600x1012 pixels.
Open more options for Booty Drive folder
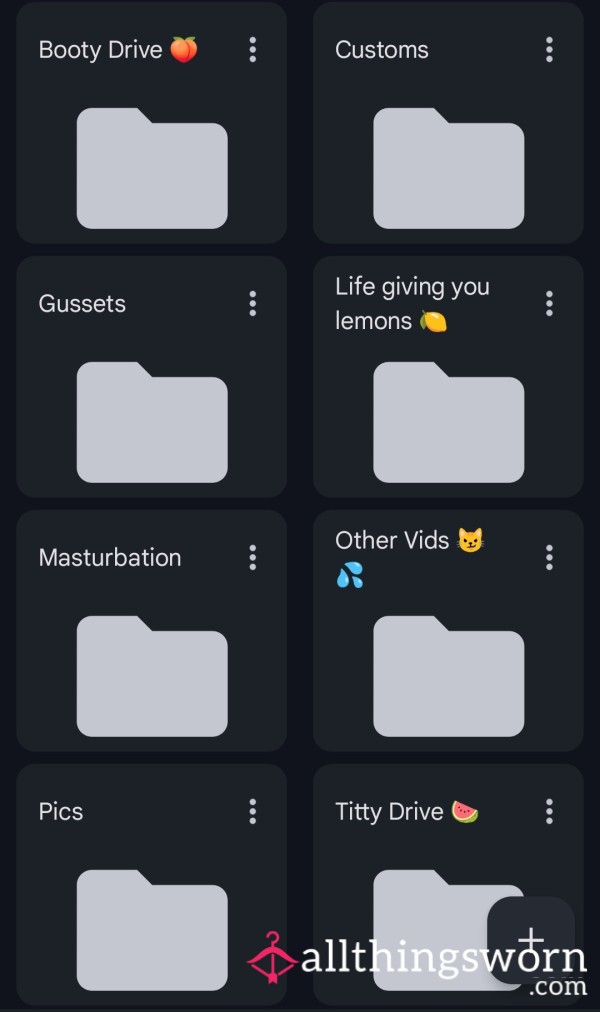point(253,50)
